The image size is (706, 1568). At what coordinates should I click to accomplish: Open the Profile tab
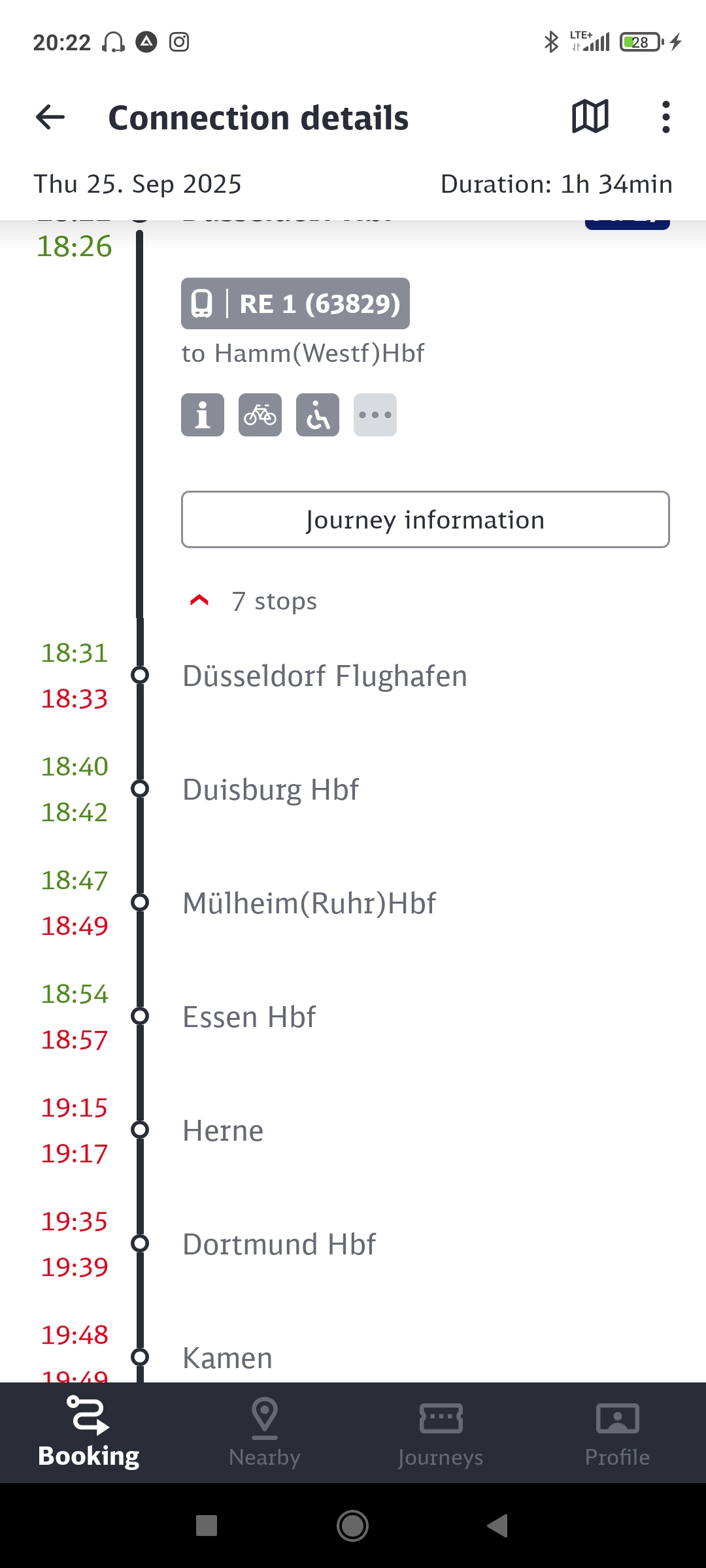617,1432
